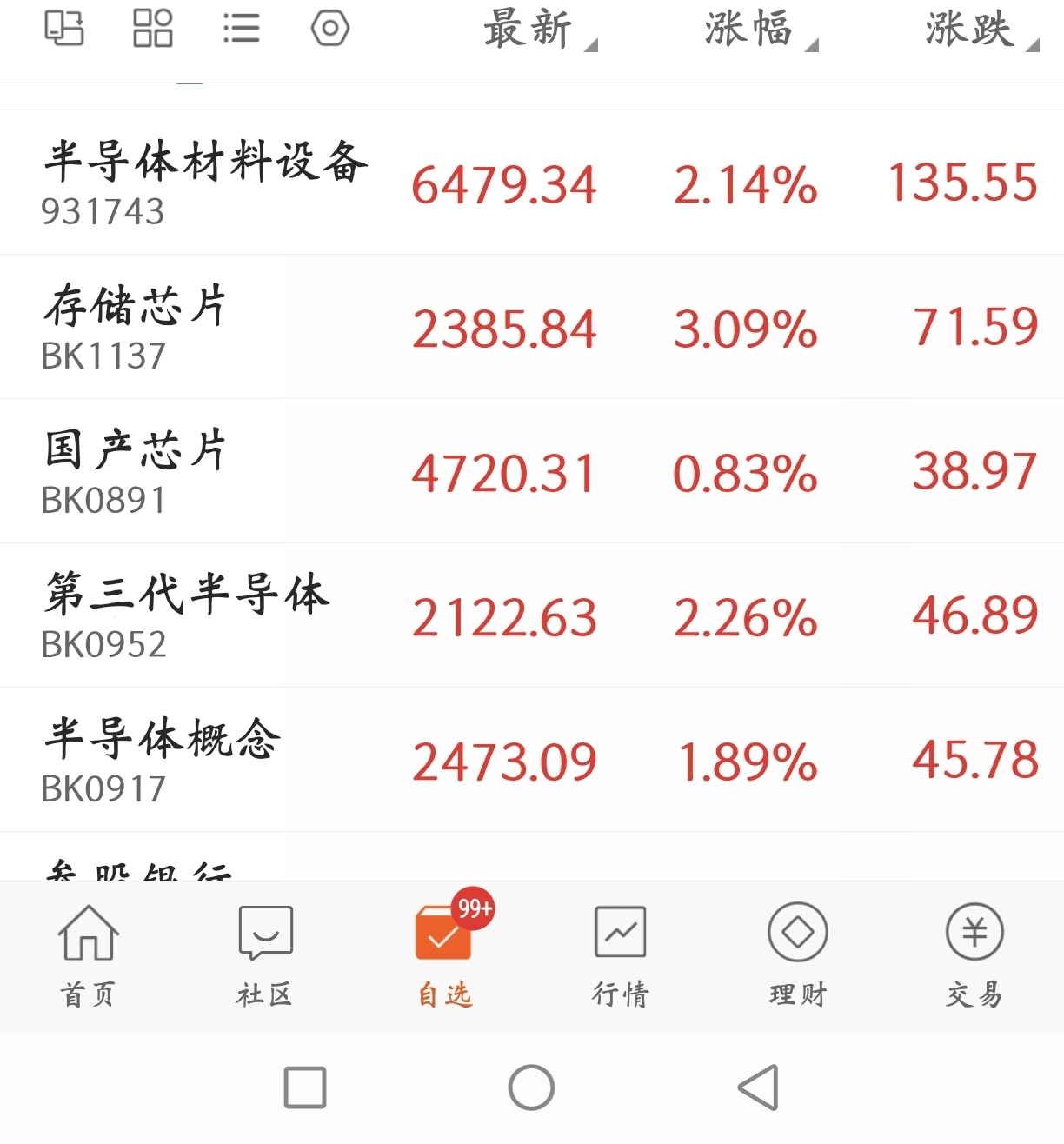
Task: Sort by 最新 price column
Action: click(x=540, y=30)
